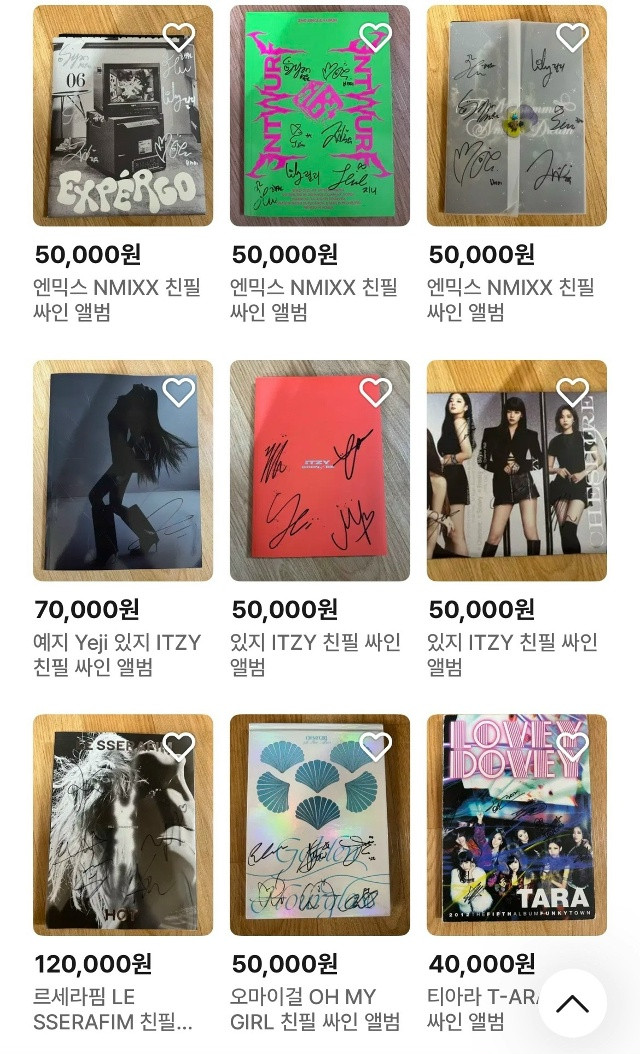
Task: Like the LE SSERAFIM signed album listing
Action: coord(178,746)
